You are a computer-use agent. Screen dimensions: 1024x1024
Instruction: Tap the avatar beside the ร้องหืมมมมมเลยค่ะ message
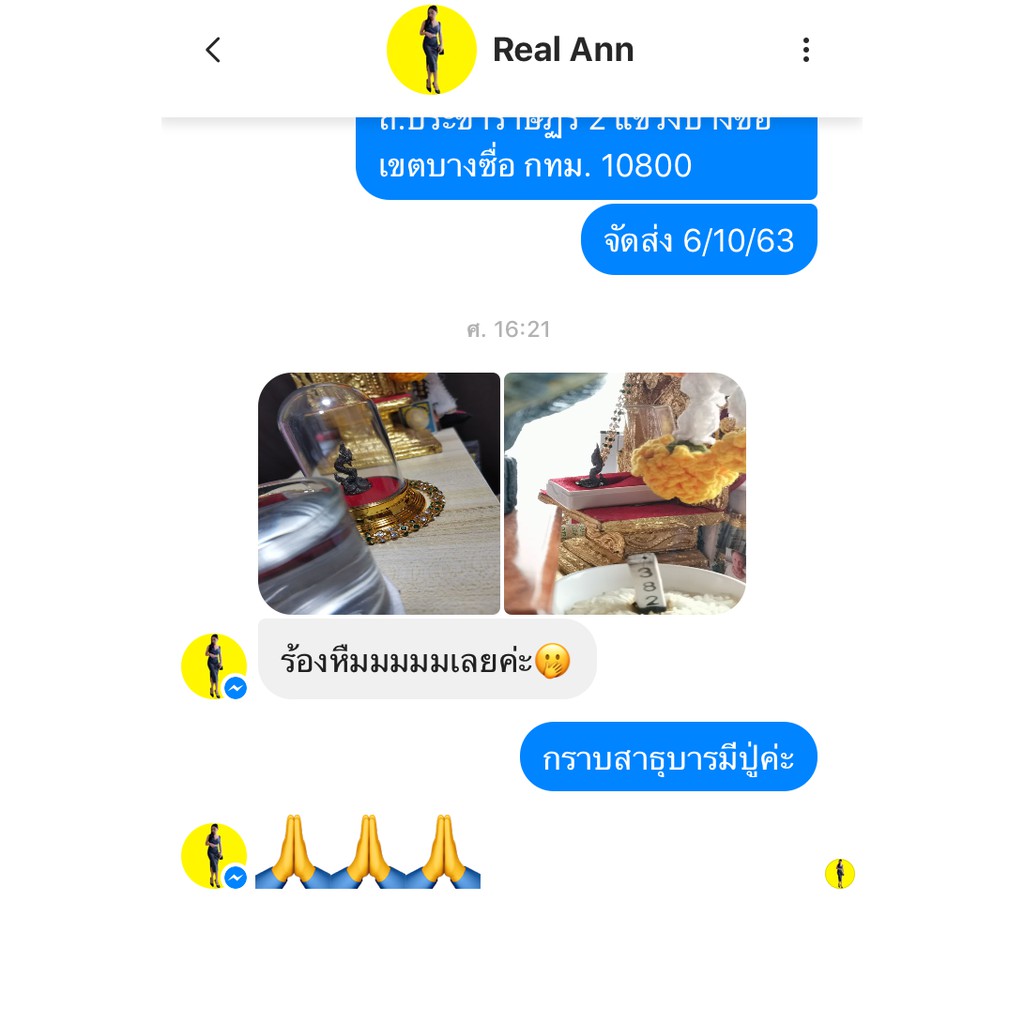[x=214, y=666]
